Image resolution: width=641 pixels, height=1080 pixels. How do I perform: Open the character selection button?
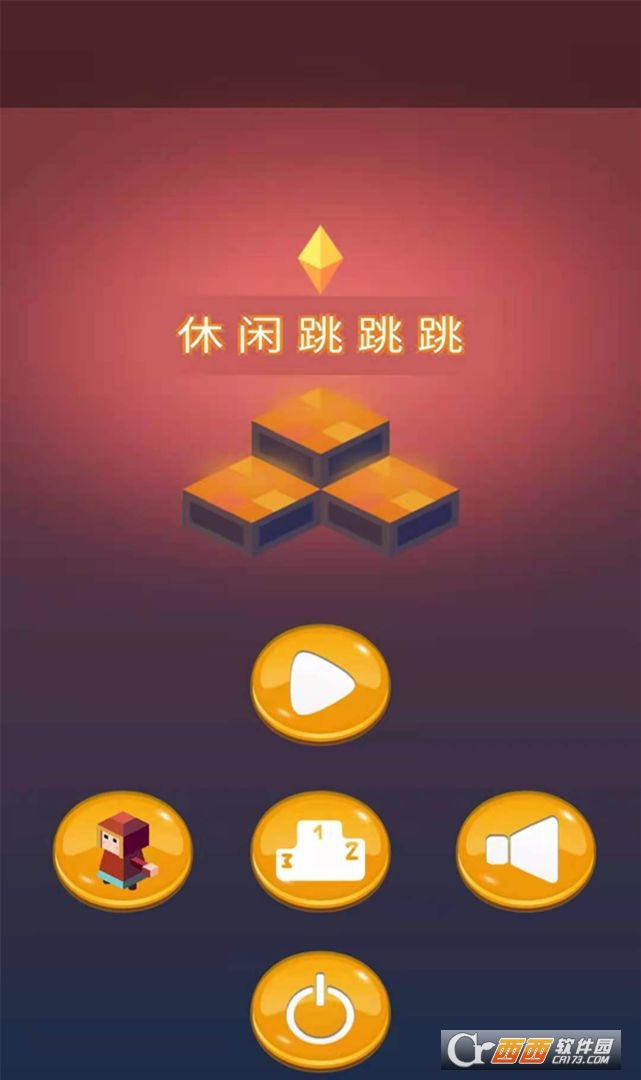[x=123, y=851]
